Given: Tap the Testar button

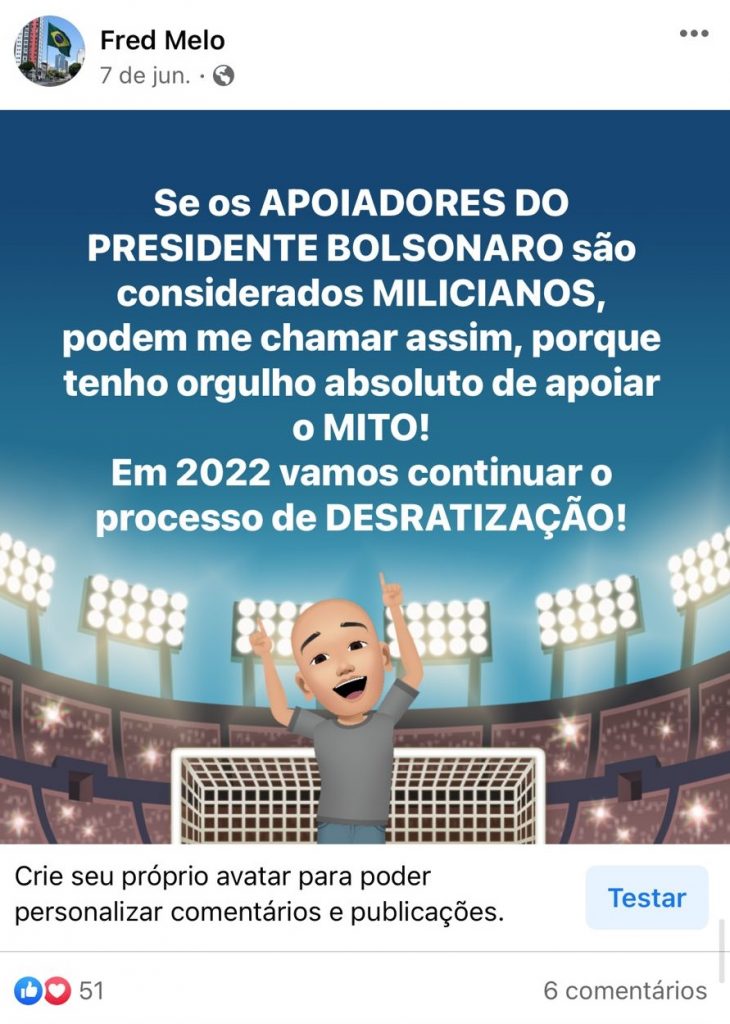Looking at the screenshot, I should coord(646,897).
